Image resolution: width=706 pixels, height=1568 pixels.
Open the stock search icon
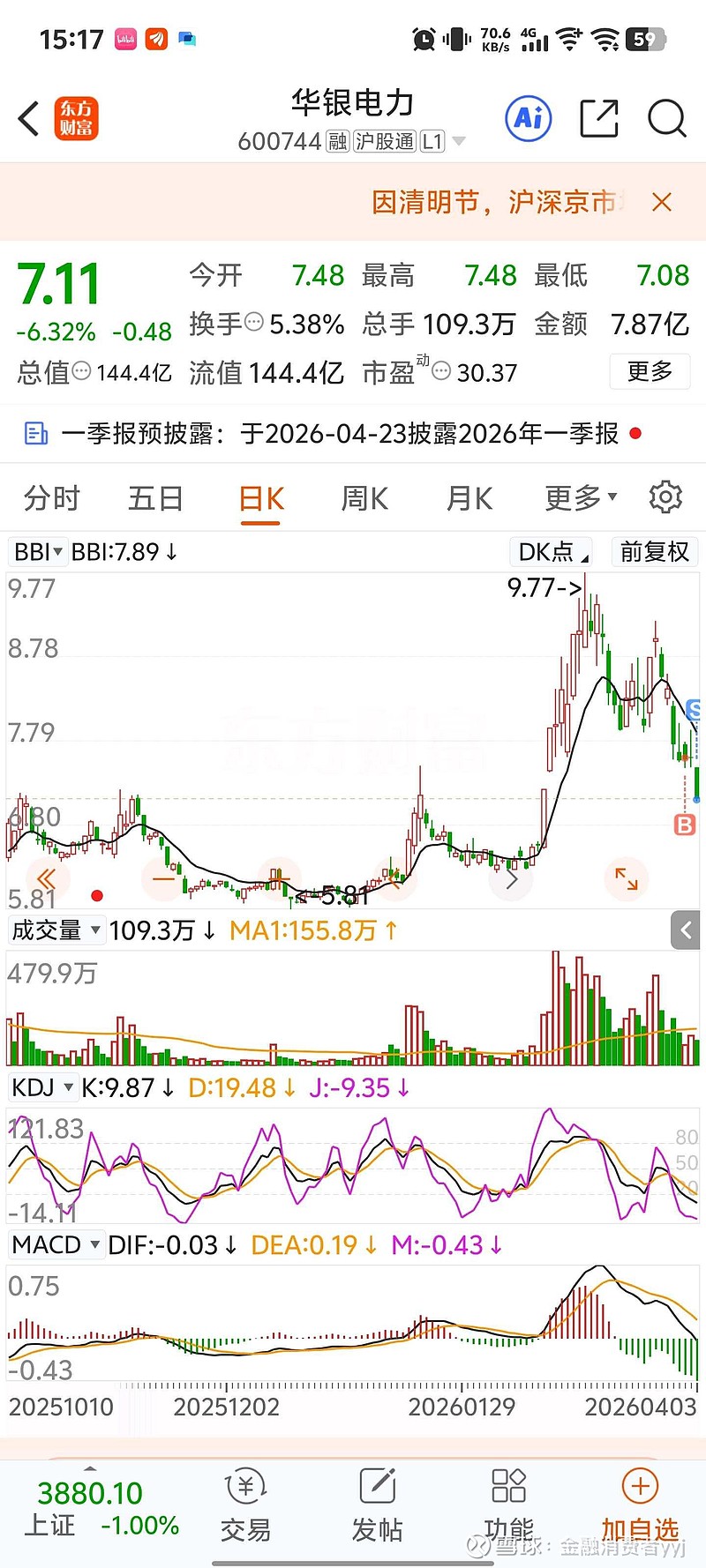tap(666, 118)
